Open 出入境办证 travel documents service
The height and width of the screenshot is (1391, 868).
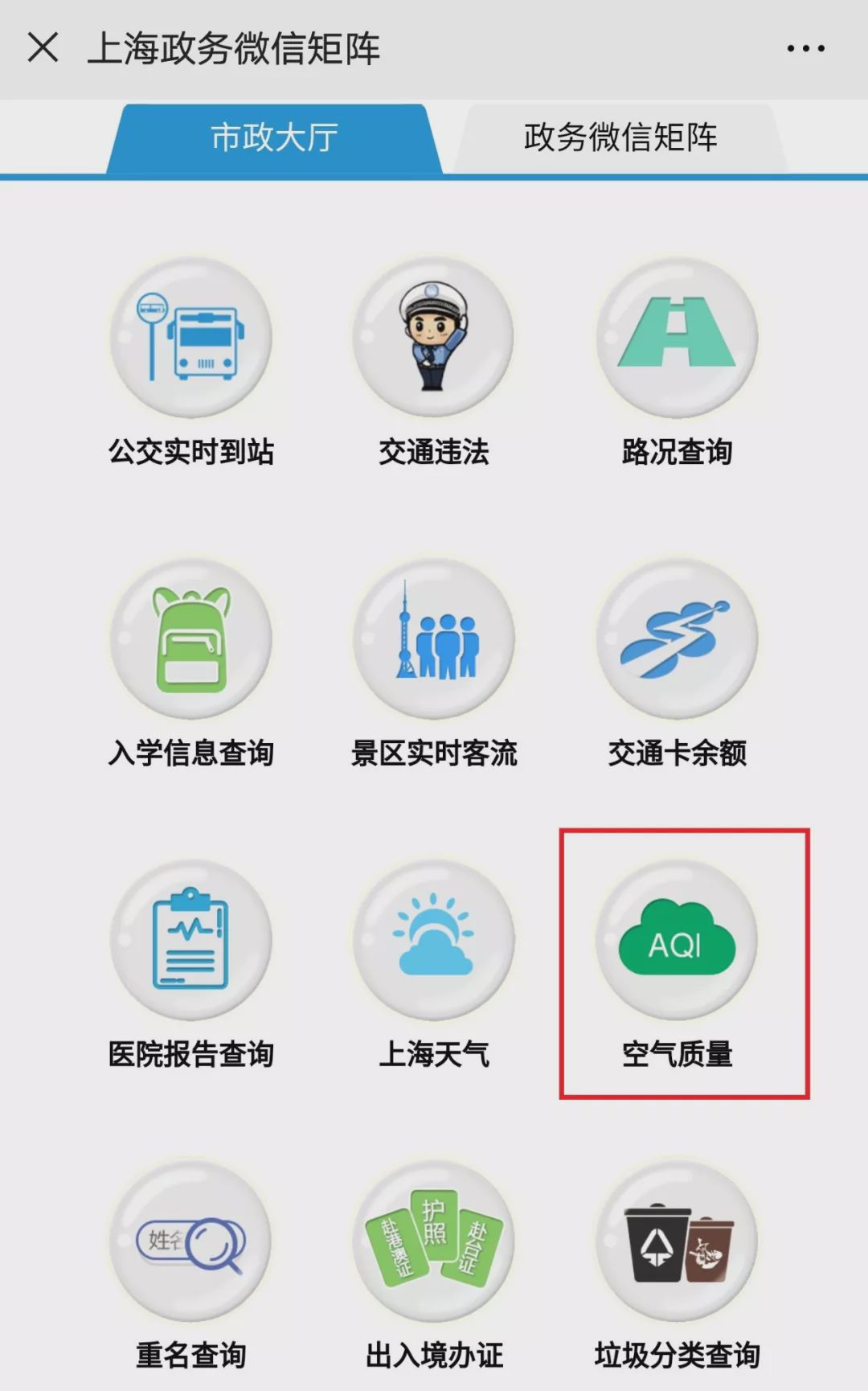[x=434, y=1266]
